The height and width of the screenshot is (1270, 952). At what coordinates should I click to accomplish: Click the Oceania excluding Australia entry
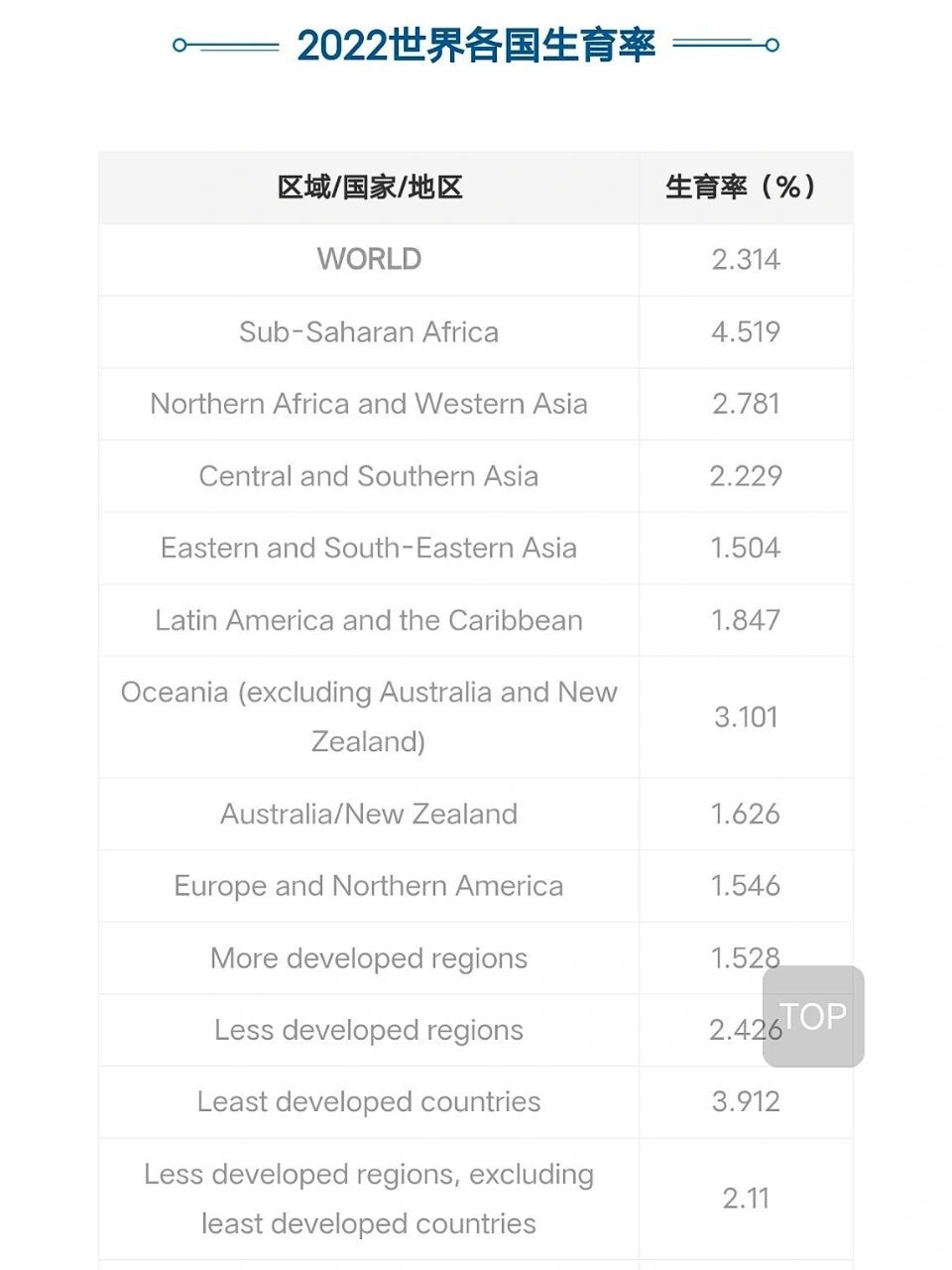tap(369, 716)
